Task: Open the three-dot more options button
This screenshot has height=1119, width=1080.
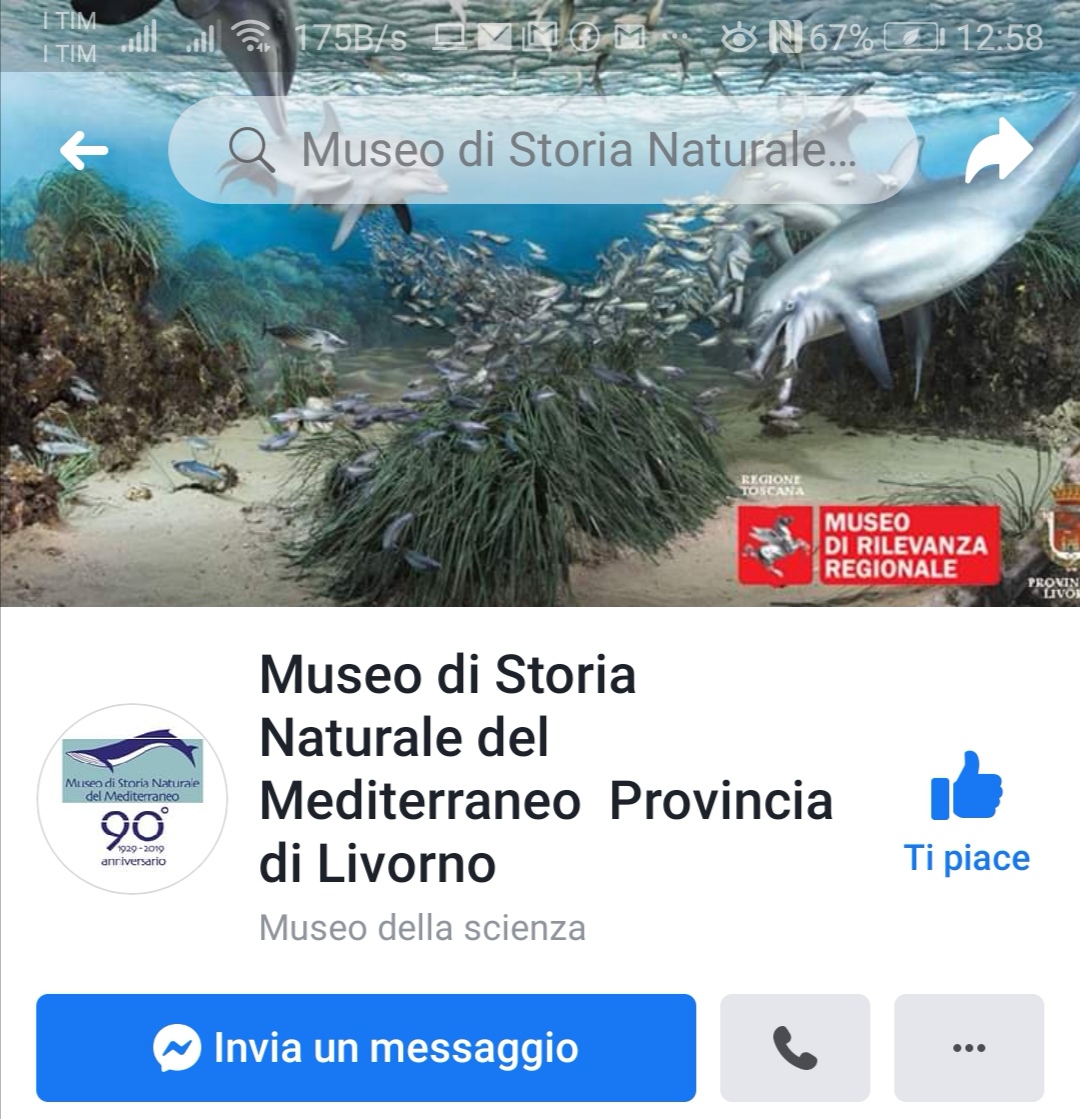Action: [x=968, y=1048]
